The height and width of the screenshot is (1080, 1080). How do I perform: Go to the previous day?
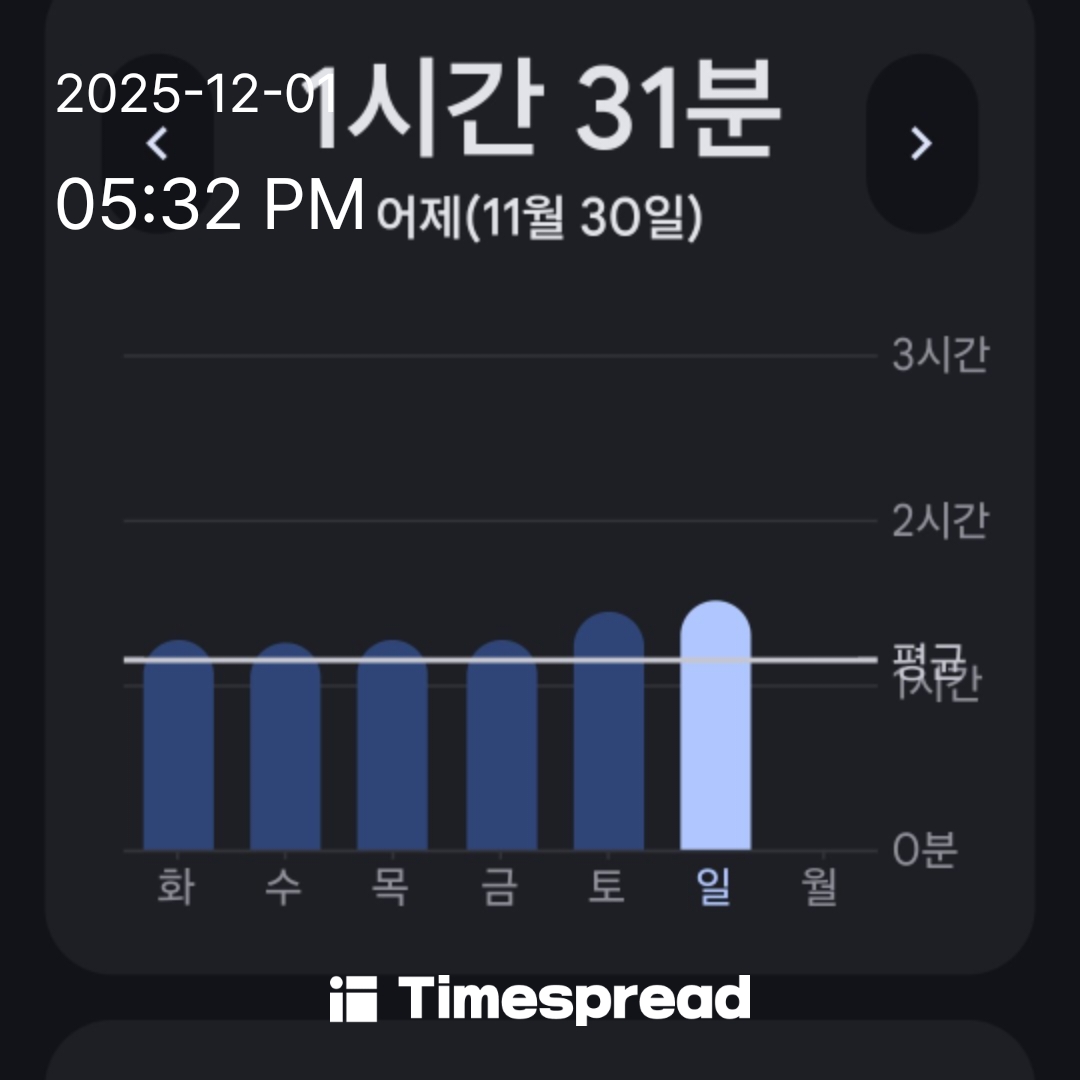tap(157, 144)
